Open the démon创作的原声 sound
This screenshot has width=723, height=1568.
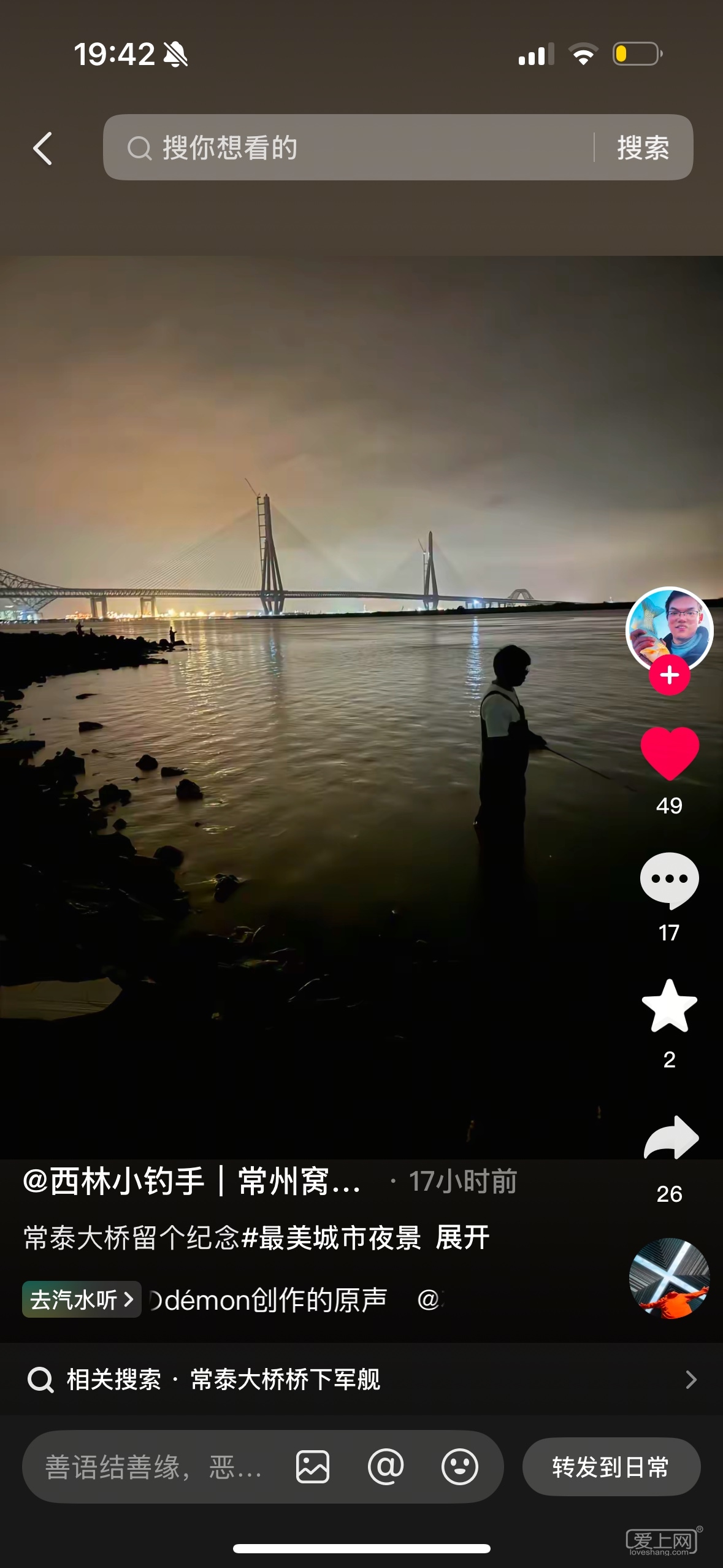pos(270,1299)
